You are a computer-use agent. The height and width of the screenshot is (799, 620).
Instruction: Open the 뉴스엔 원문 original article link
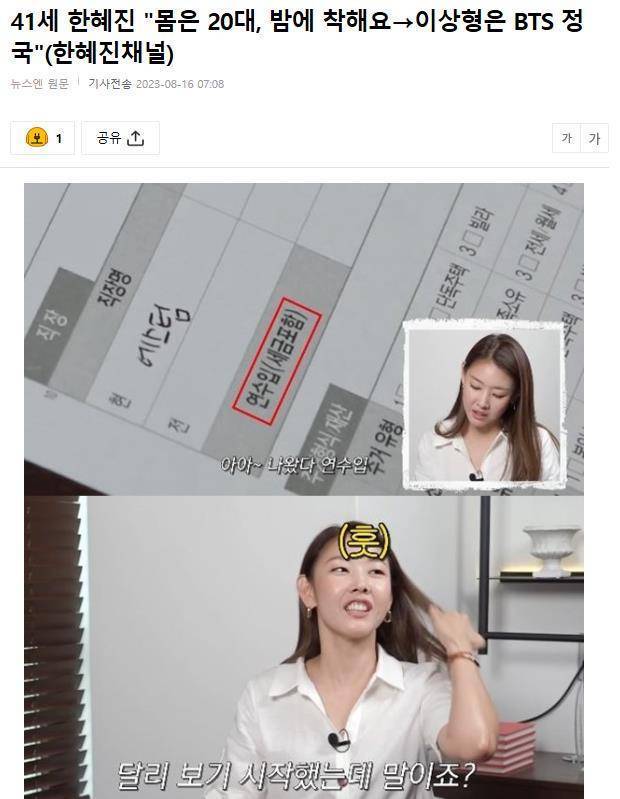(40, 84)
